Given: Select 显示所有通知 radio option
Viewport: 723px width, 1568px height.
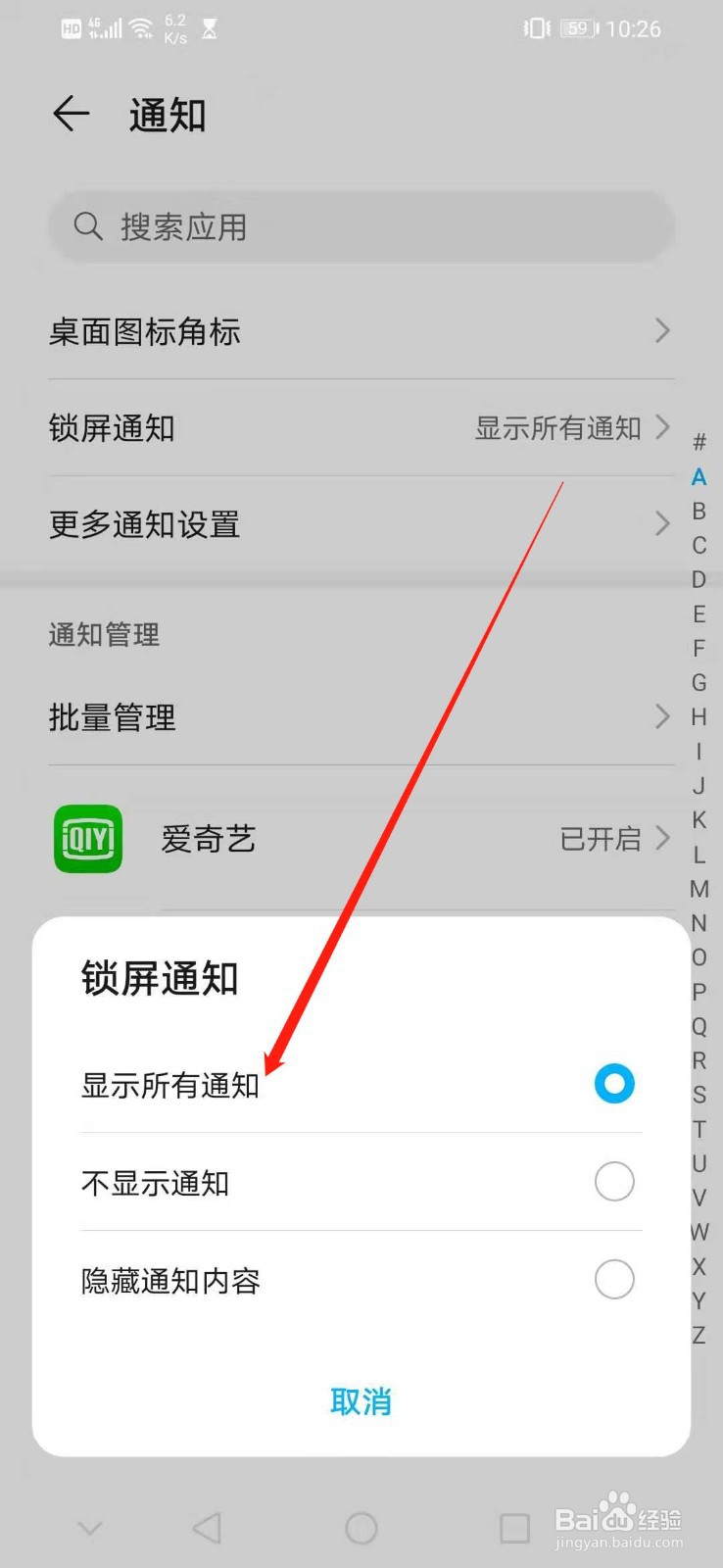Looking at the screenshot, I should [x=613, y=1083].
